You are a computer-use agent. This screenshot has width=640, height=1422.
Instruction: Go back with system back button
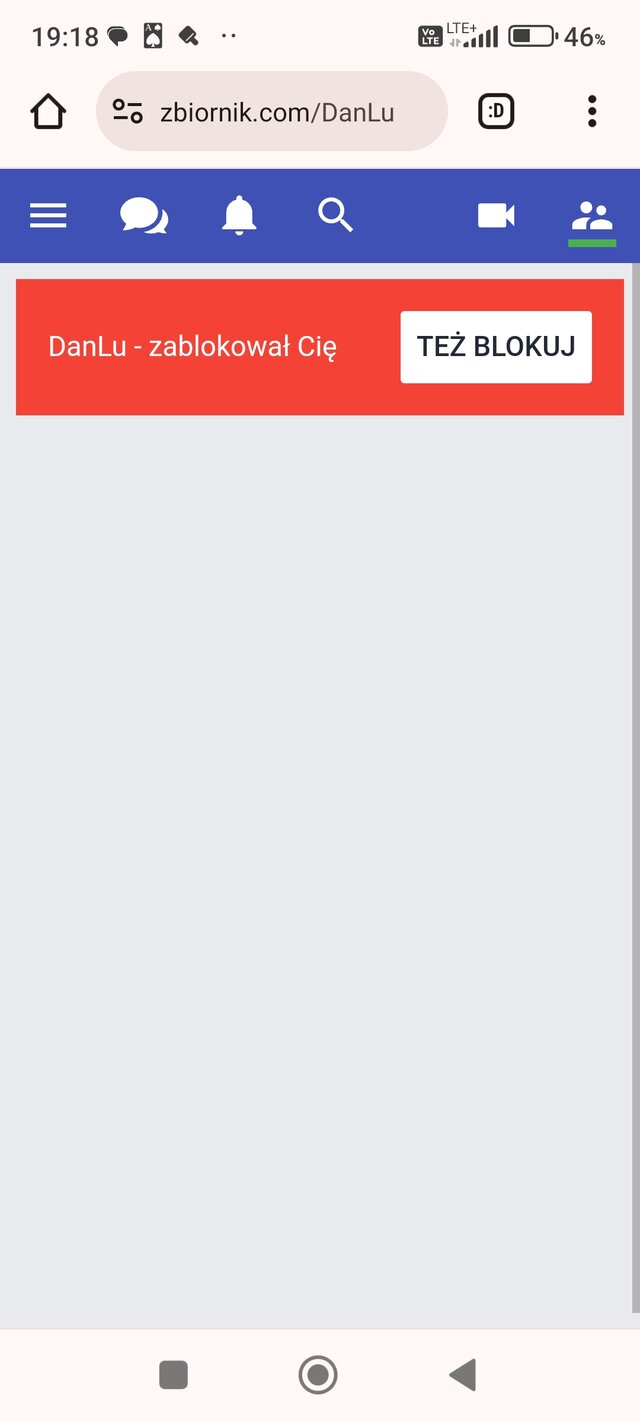point(463,1375)
